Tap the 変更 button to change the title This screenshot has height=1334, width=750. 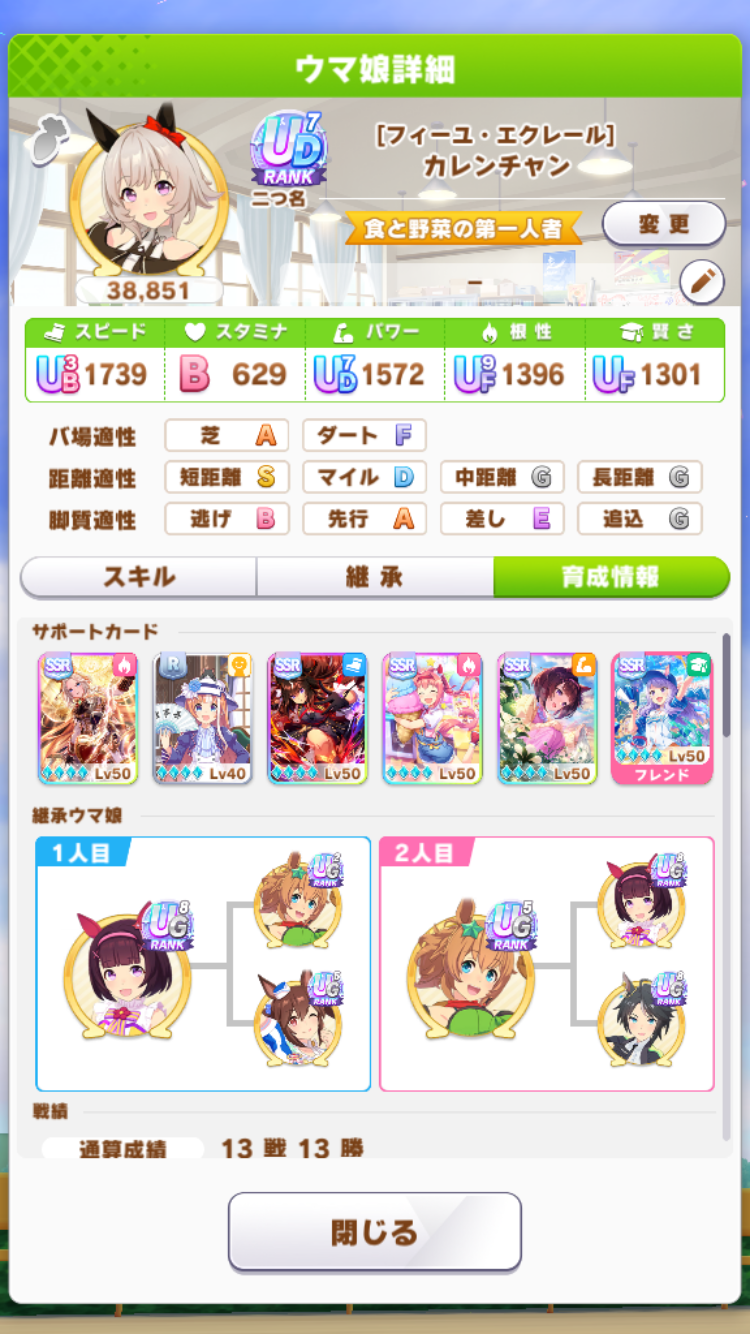pos(663,224)
